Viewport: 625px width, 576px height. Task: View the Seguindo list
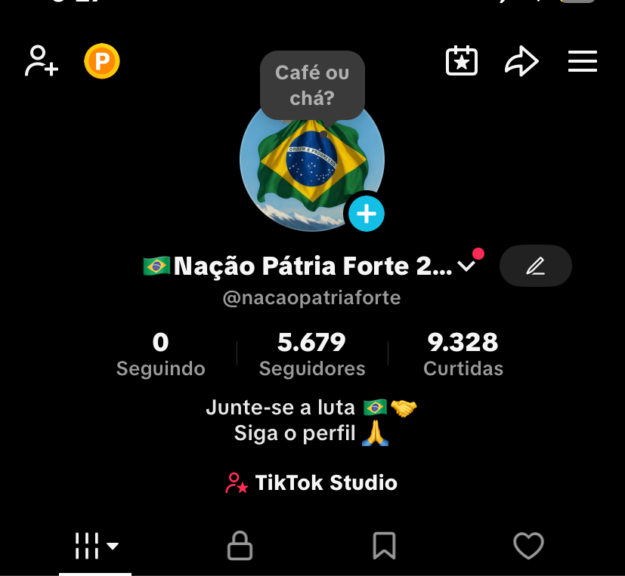point(160,355)
